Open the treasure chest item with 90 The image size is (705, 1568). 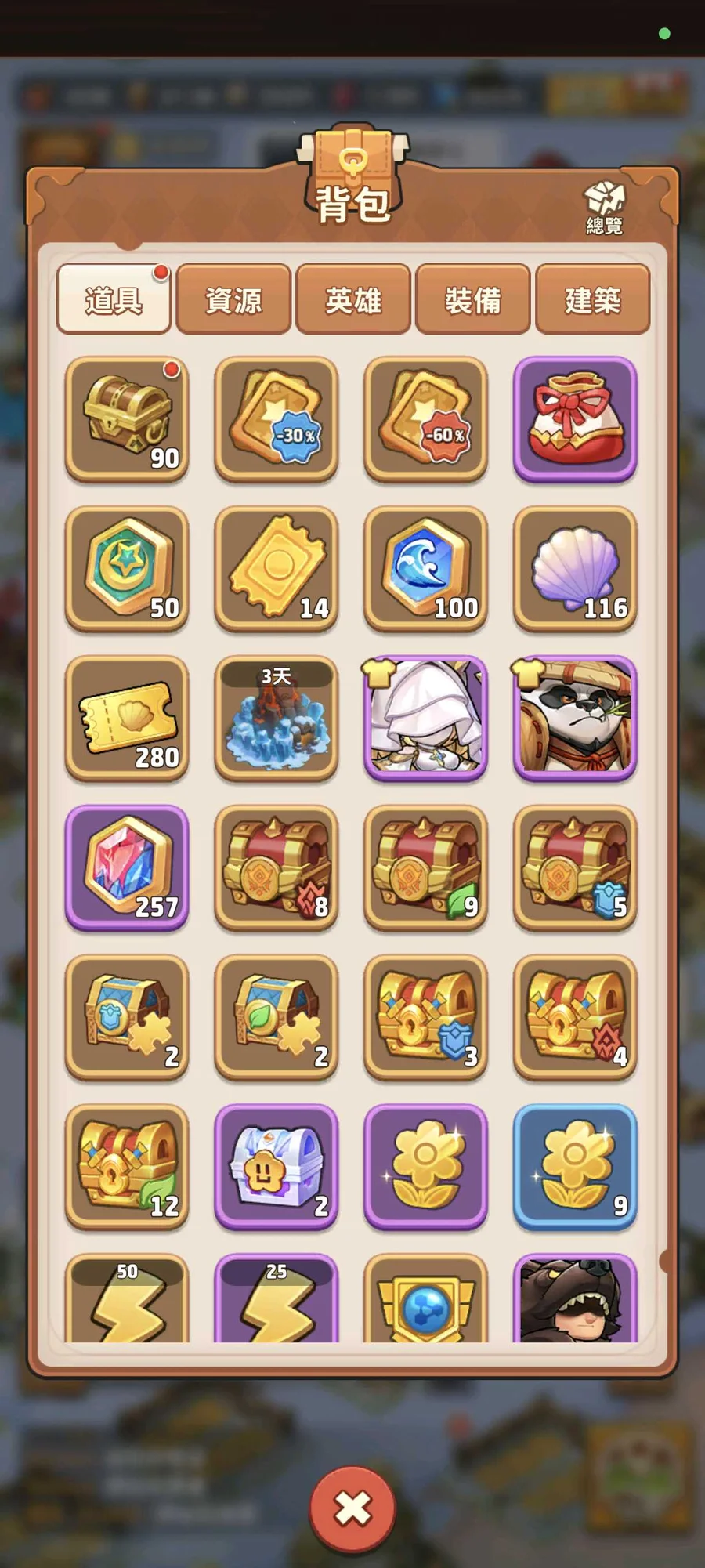point(127,418)
